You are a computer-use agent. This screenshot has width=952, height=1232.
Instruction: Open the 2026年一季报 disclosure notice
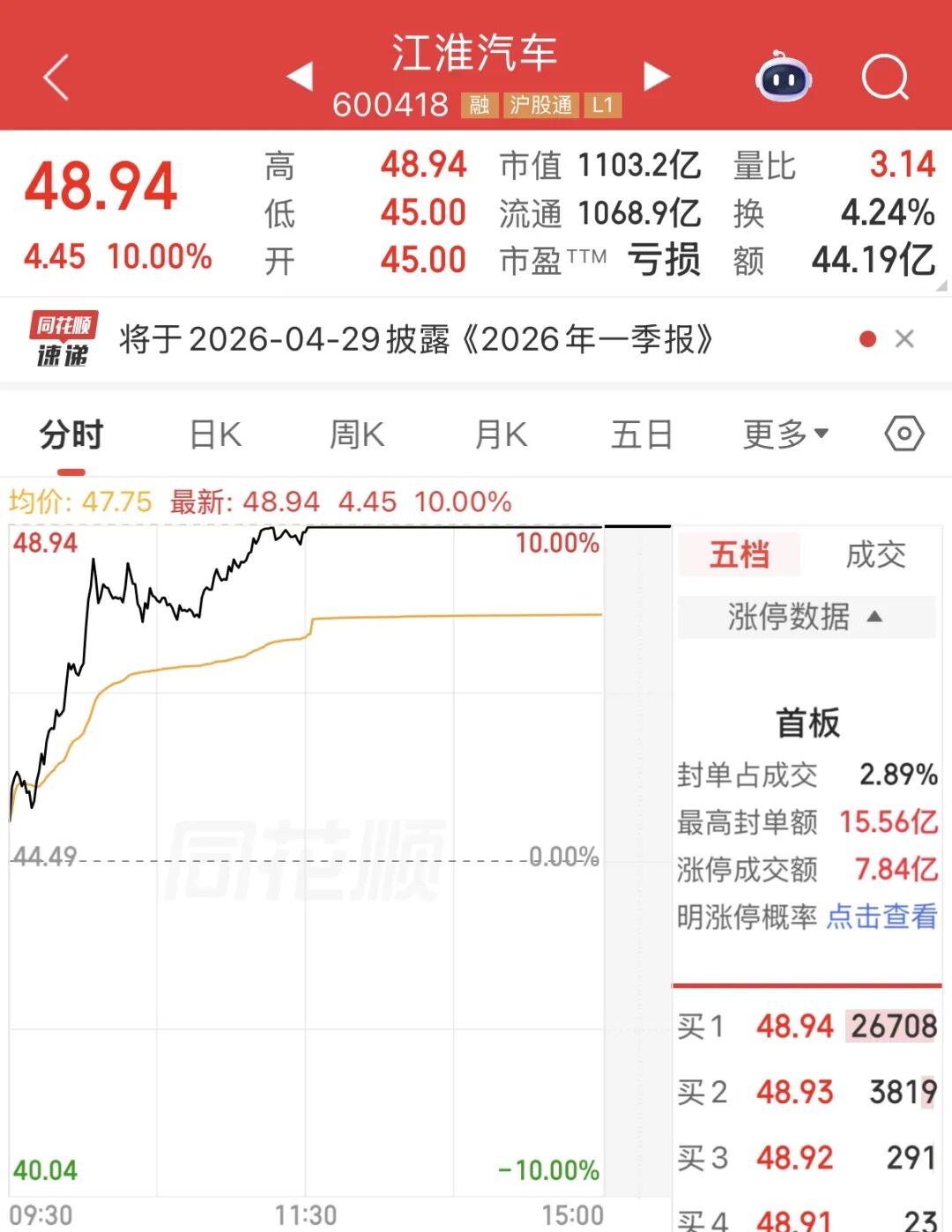coord(415,339)
